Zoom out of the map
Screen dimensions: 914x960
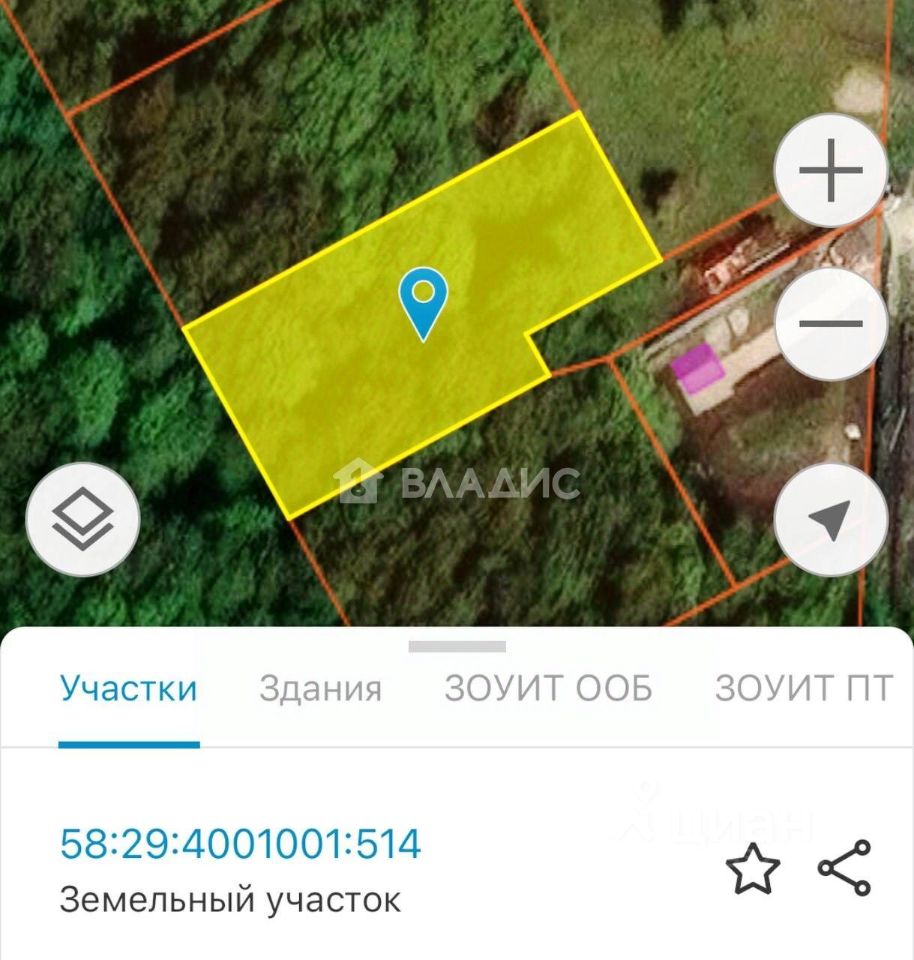(x=831, y=323)
